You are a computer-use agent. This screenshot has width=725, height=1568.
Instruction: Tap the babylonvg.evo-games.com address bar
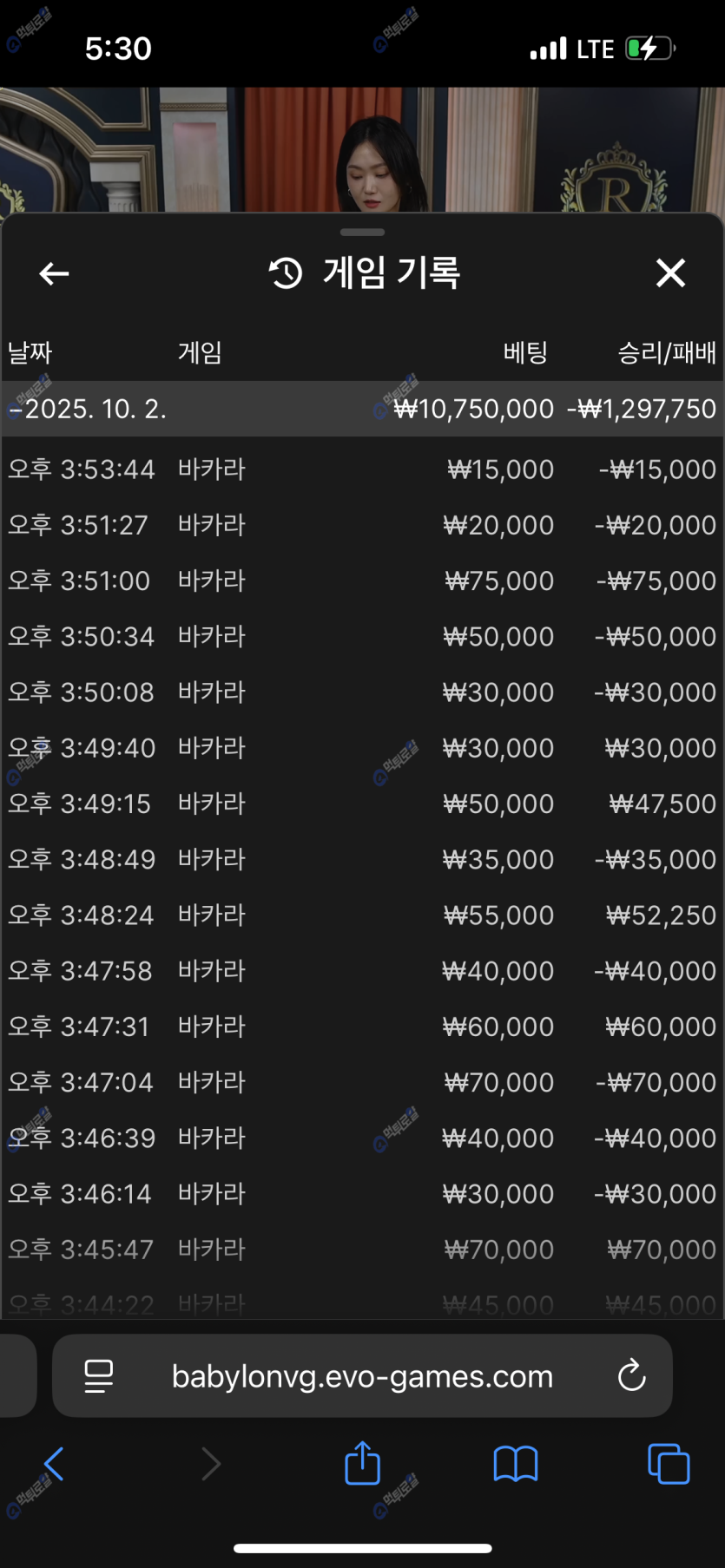click(x=362, y=1376)
